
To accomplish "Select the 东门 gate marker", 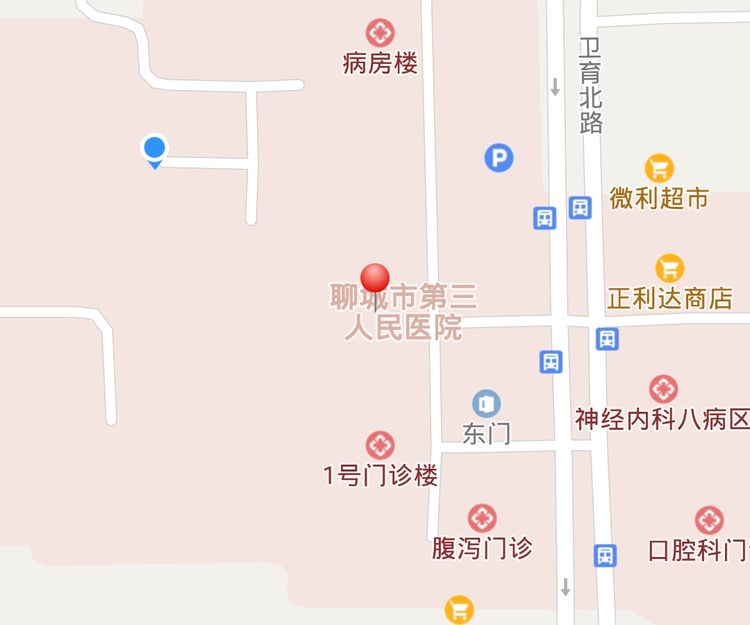I will (486, 403).
